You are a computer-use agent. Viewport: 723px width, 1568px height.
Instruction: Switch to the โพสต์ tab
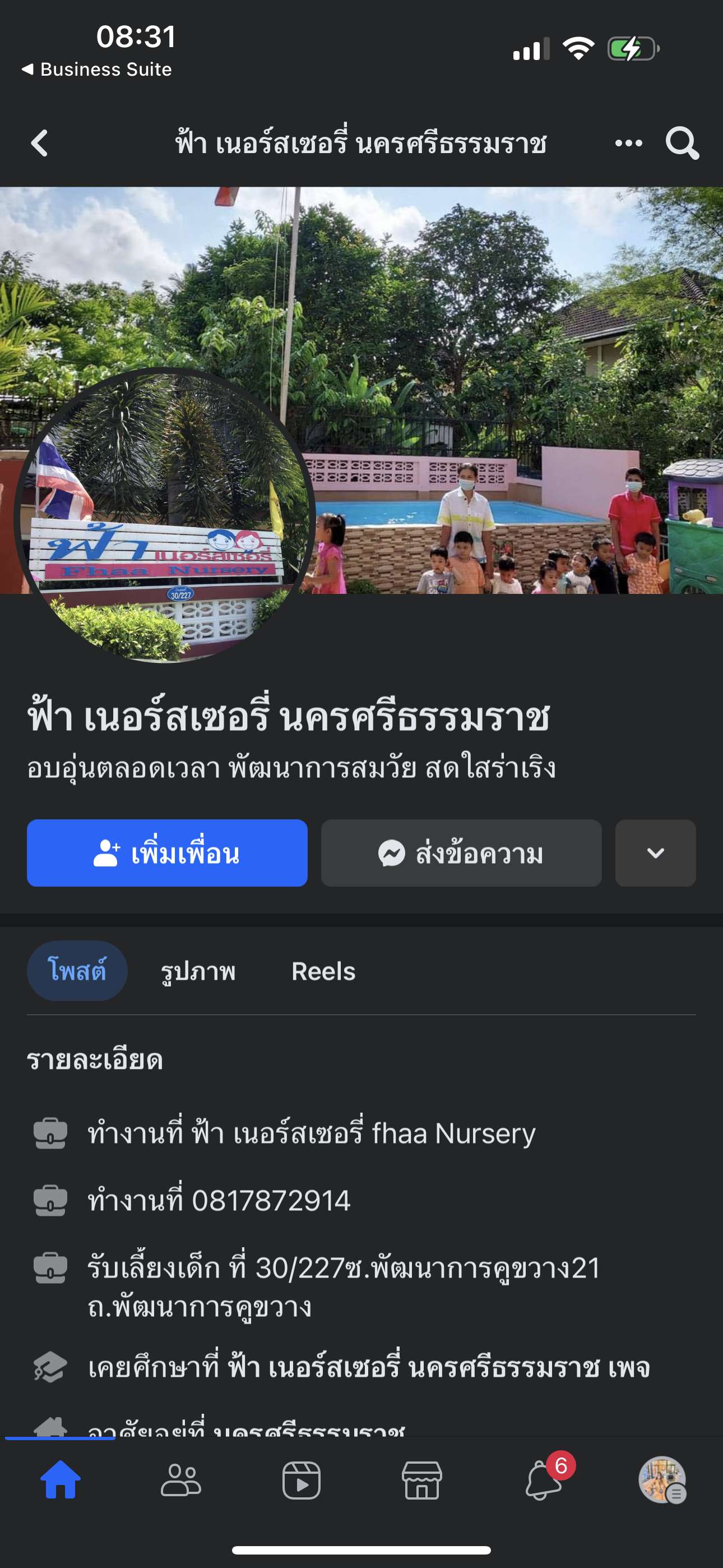(77, 971)
